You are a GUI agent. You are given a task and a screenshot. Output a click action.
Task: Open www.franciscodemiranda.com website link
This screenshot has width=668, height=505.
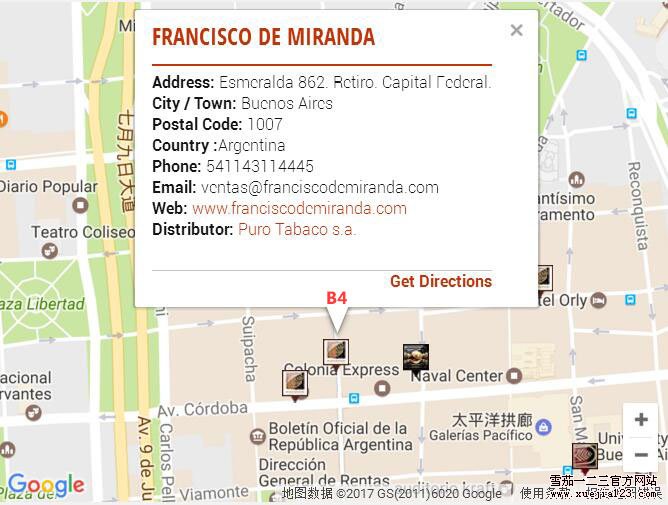pos(299,208)
